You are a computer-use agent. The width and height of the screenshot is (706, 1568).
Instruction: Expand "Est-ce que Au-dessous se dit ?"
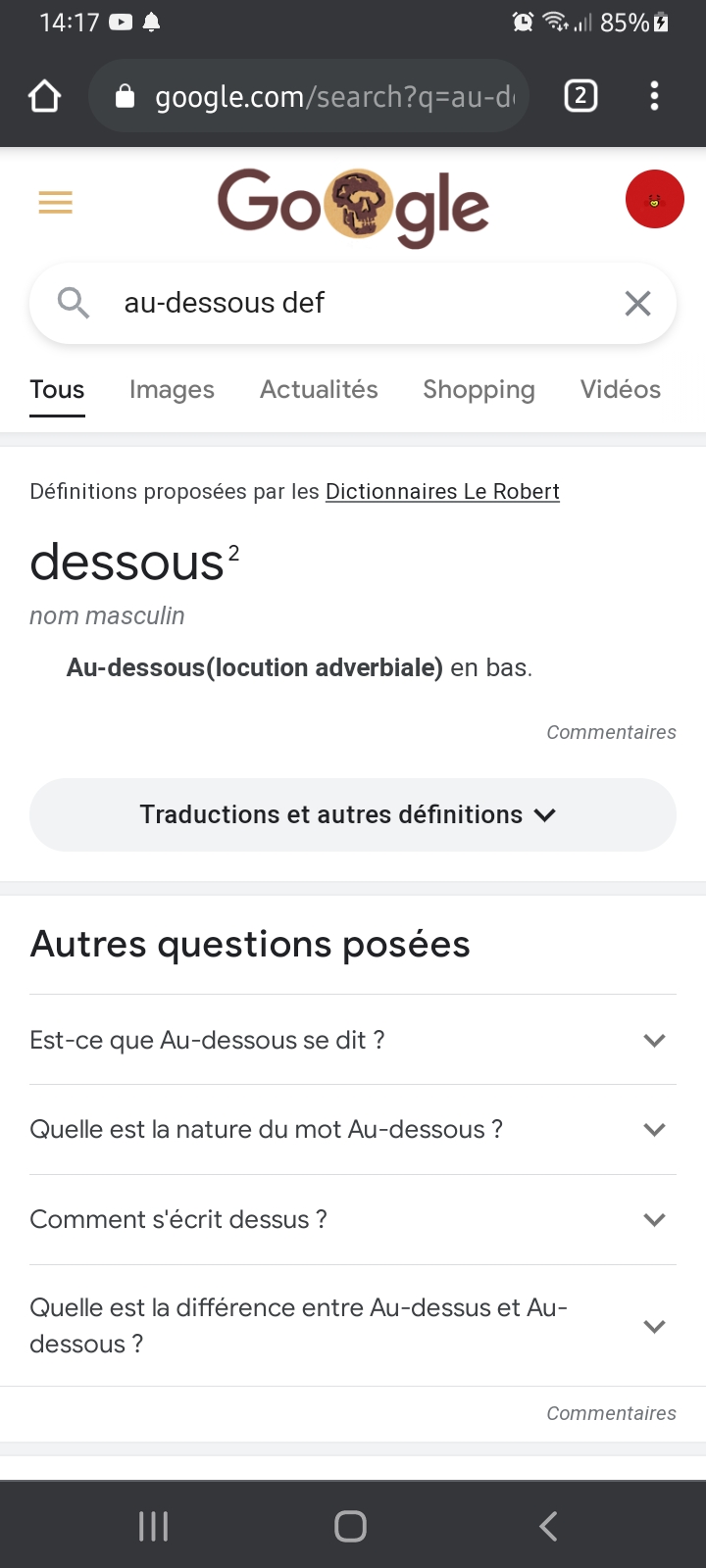[353, 1040]
